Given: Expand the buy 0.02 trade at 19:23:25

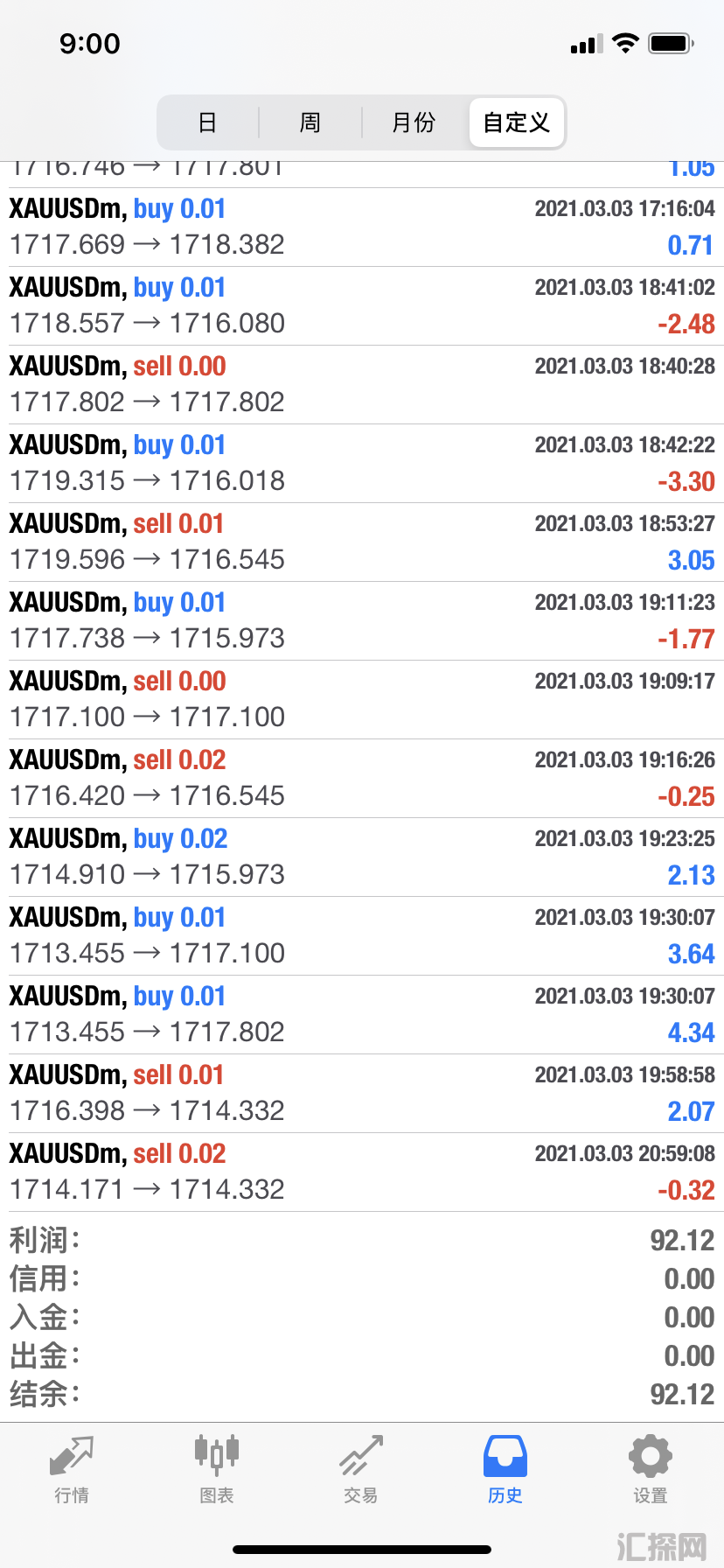Looking at the screenshot, I should tap(362, 857).
